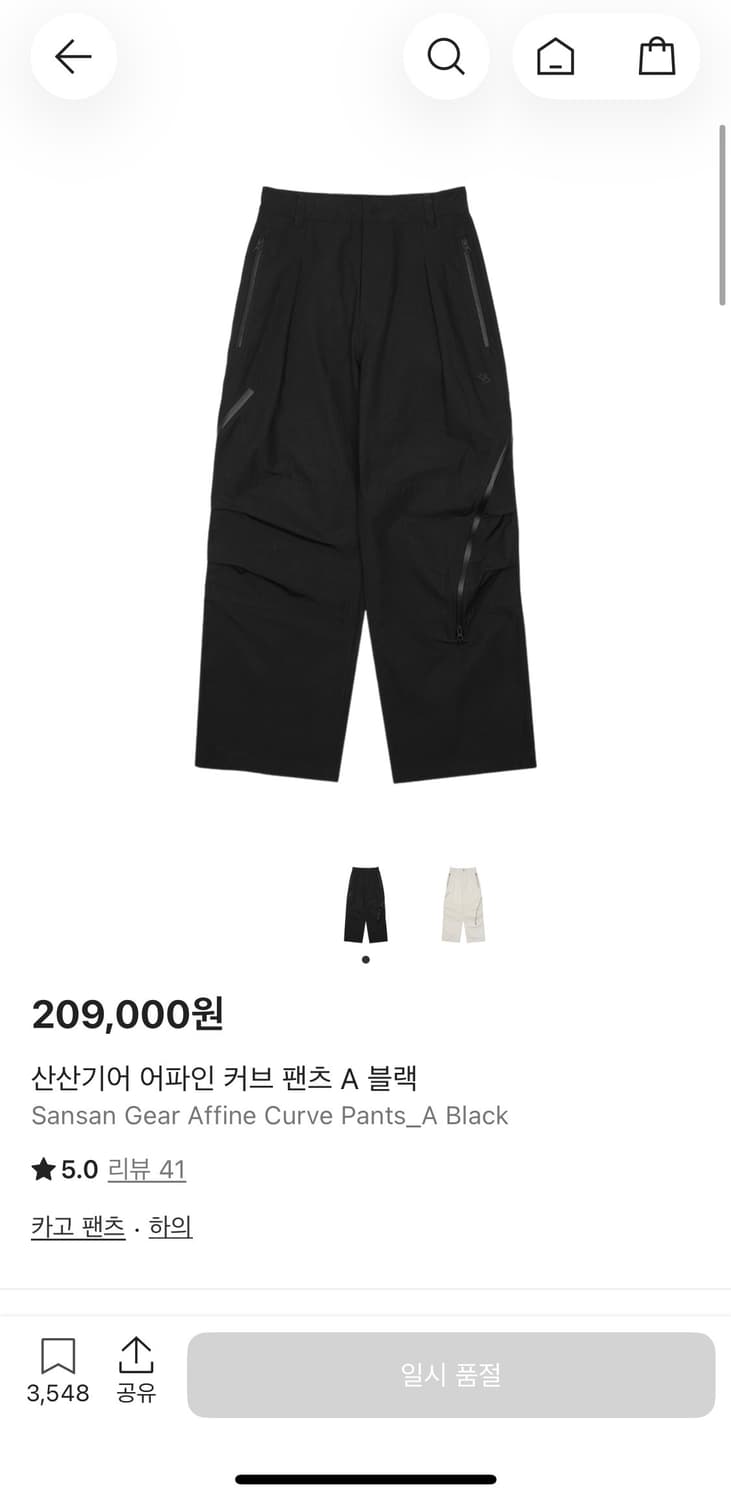
Task: Click the back arrow at top left
Action: click(x=73, y=57)
